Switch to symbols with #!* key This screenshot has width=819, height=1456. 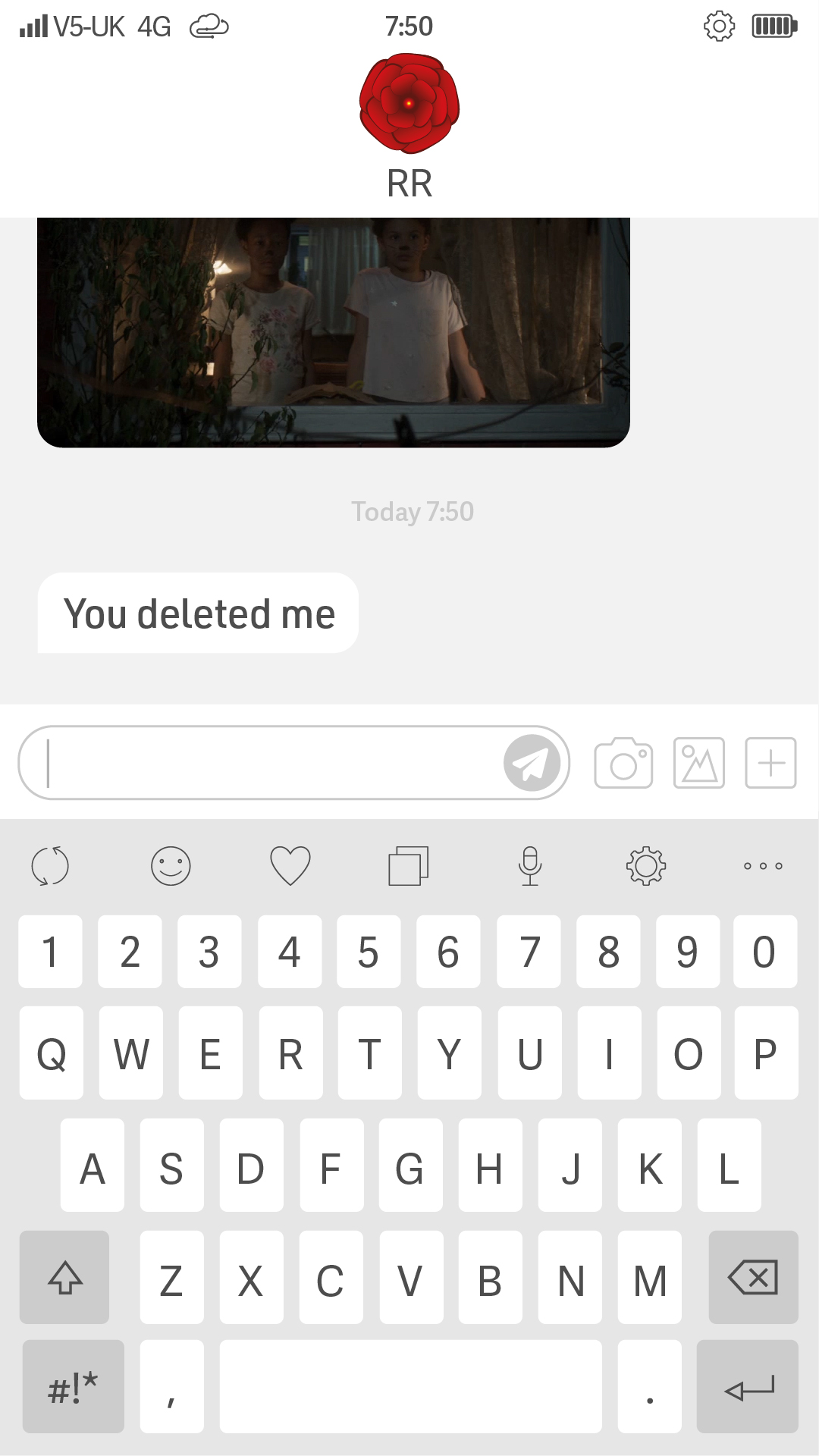(73, 1387)
